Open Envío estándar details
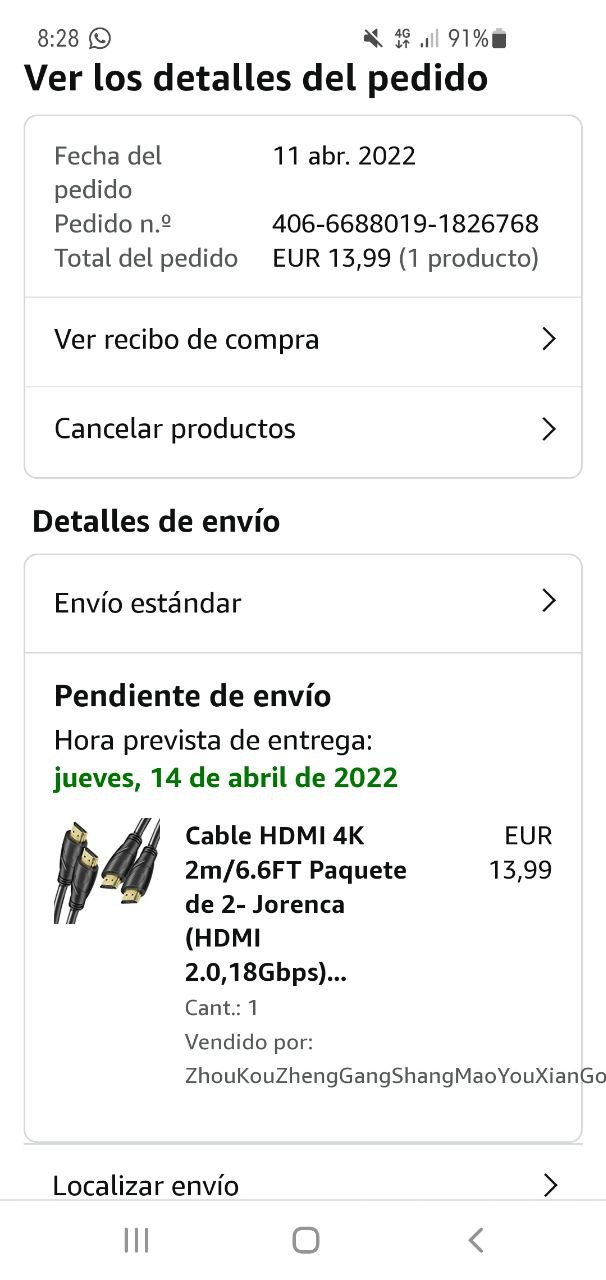The width and height of the screenshot is (606, 1280). [302, 603]
